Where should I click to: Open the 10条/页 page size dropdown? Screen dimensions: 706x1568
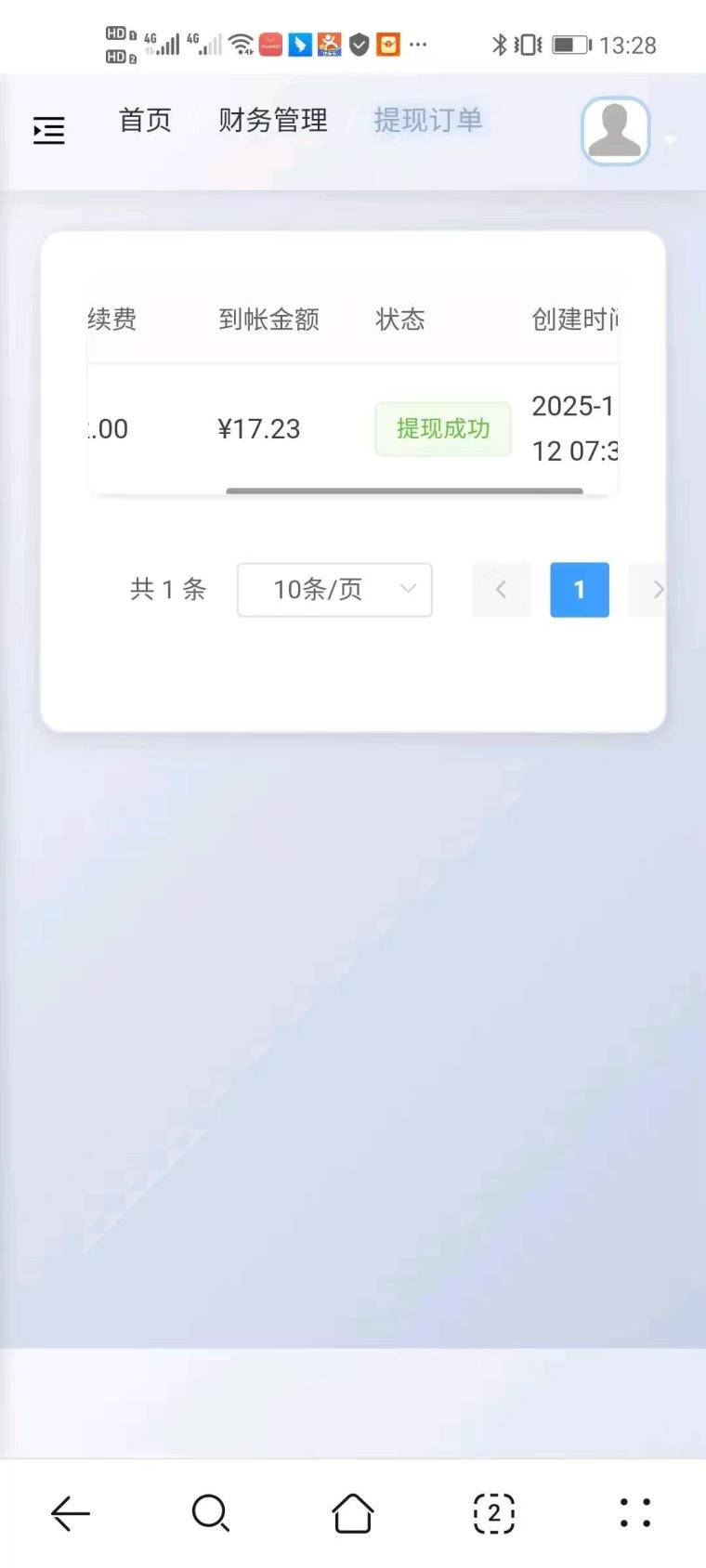pos(334,590)
